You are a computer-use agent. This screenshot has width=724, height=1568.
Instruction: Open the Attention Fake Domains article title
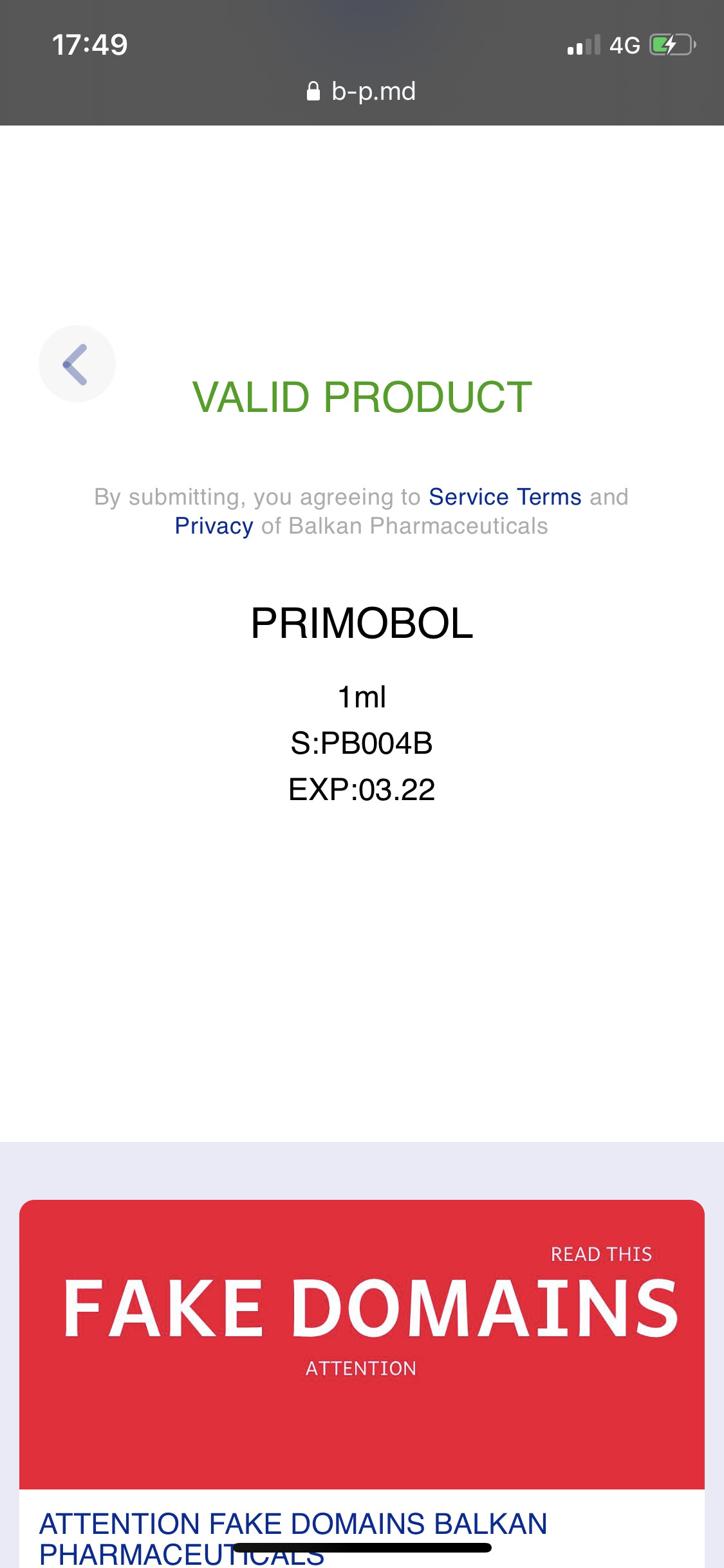[x=293, y=1538]
